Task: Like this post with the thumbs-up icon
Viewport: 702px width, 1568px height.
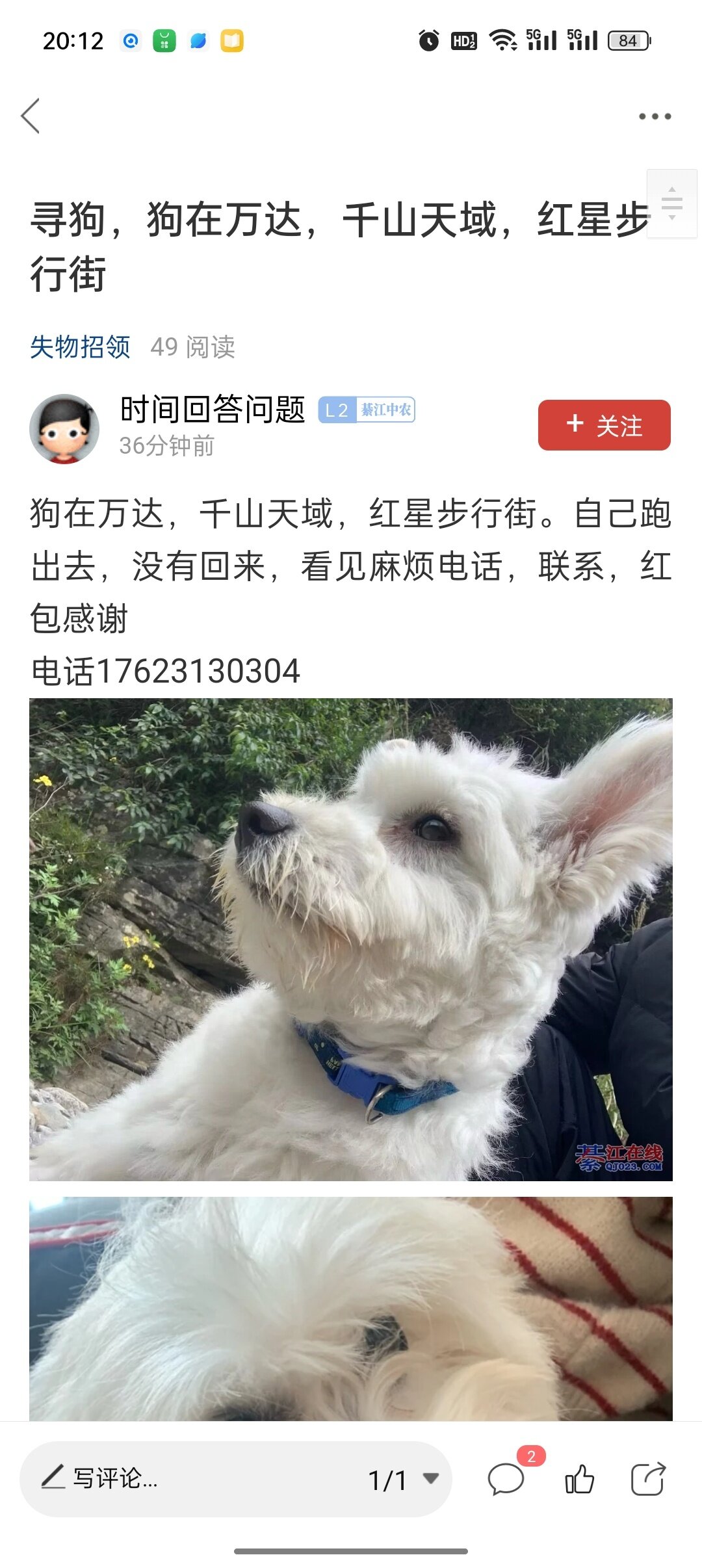Action: (x=579, y=1480)
